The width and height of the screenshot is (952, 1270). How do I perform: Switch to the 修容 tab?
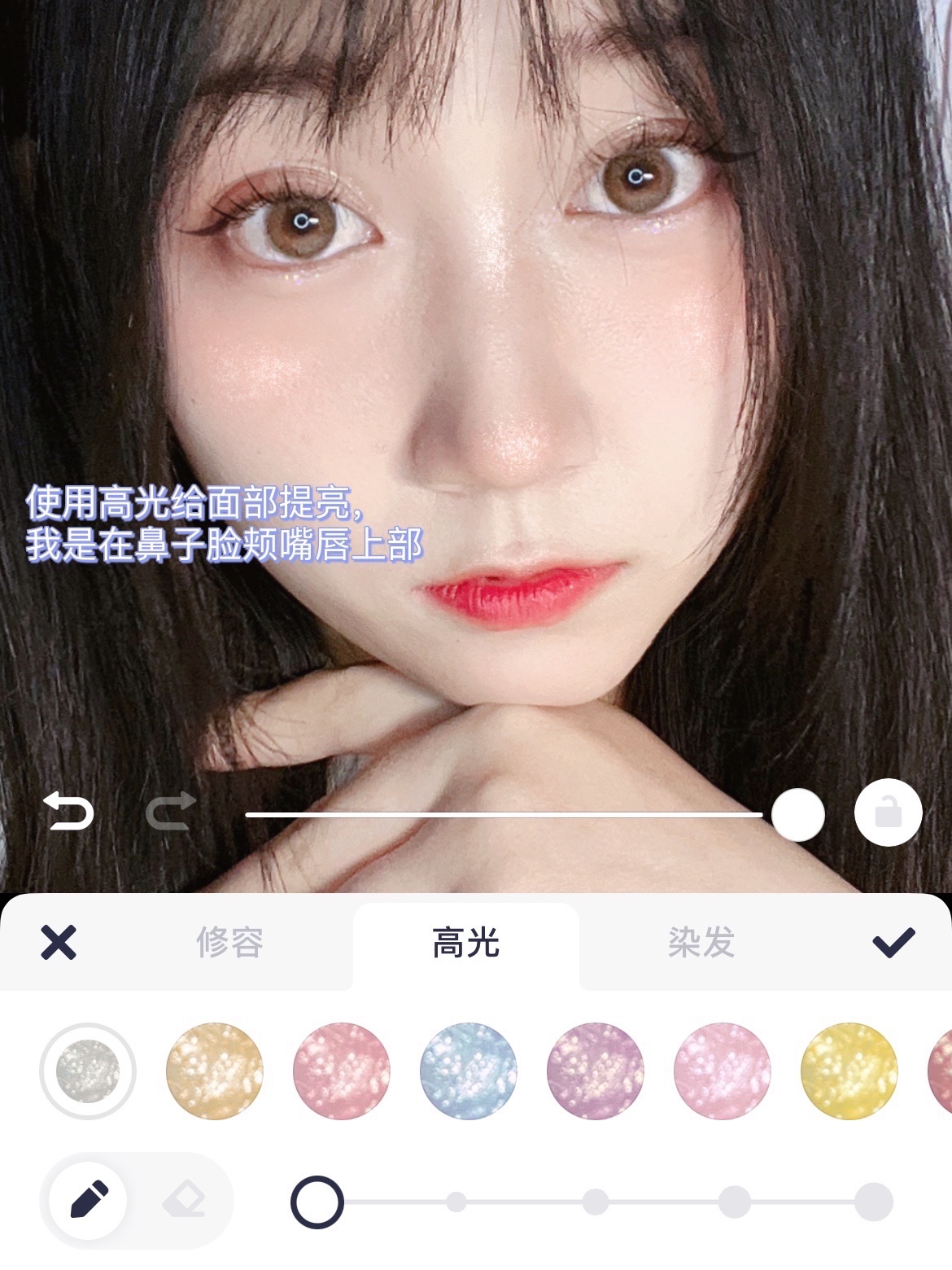pos(229,943)
